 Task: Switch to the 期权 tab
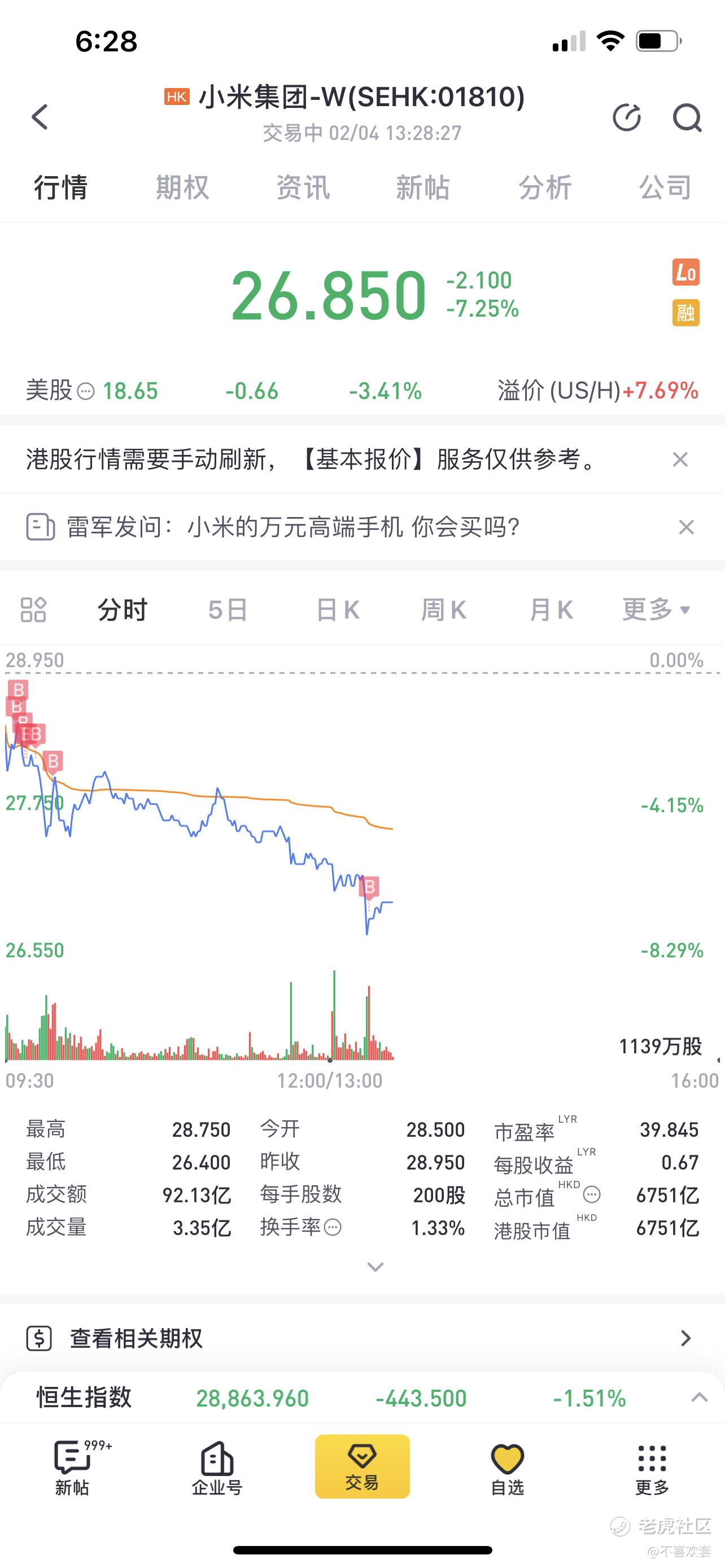tap(182, 187)
